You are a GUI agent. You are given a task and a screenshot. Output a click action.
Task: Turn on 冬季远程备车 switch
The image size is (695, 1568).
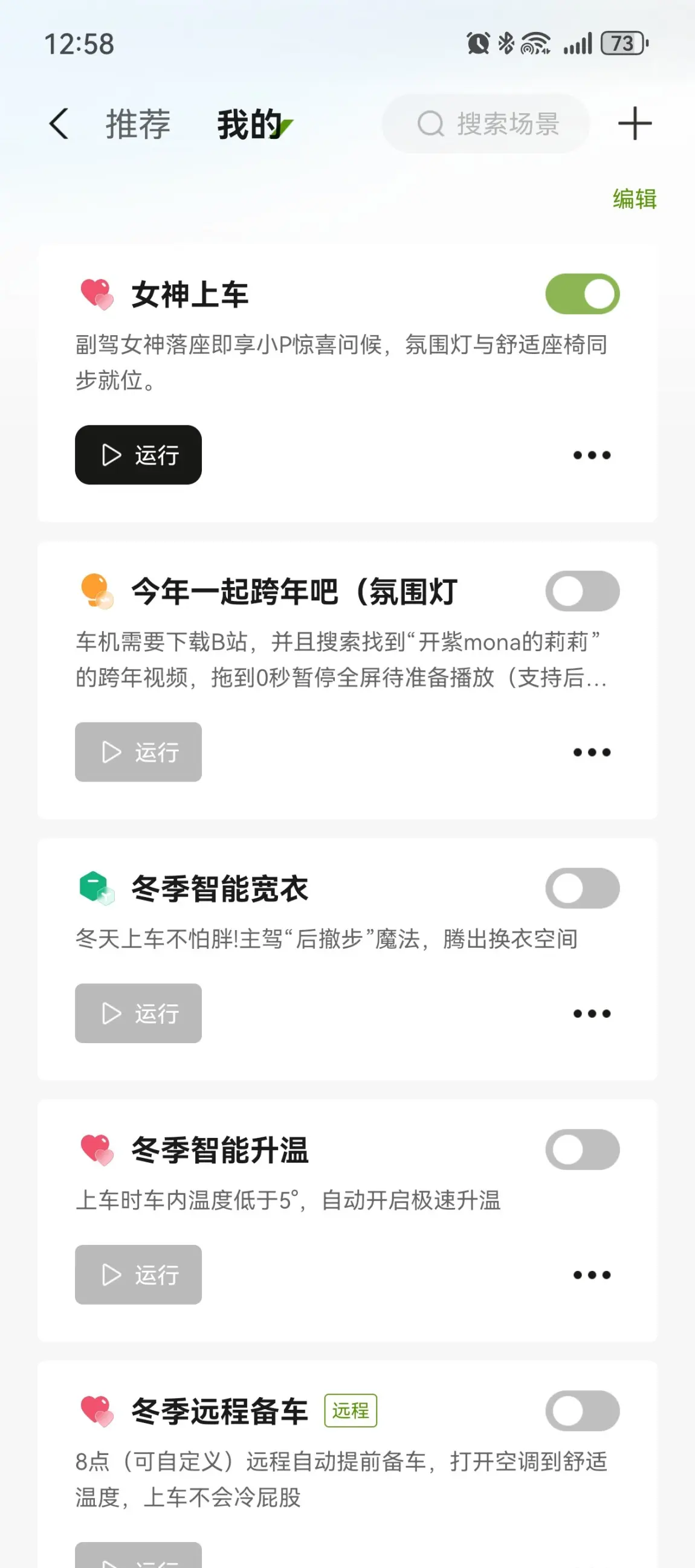click(583, 1410)
